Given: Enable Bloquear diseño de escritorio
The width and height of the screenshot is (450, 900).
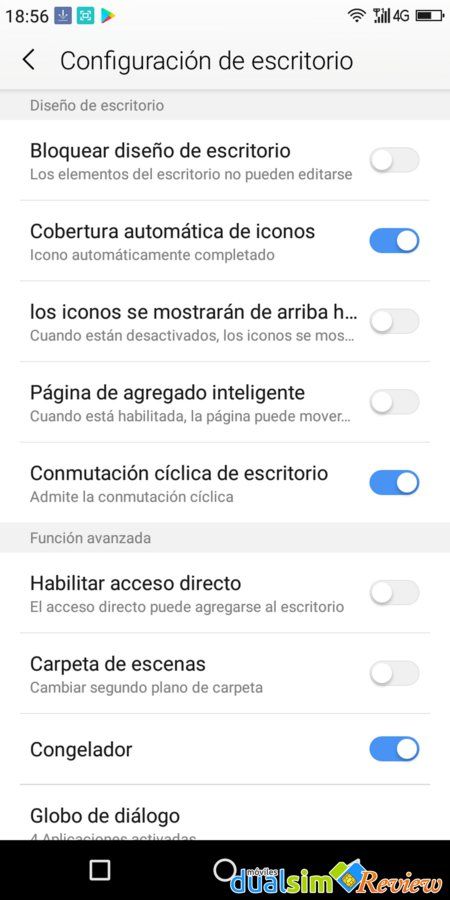Looking at the screenshot, I should [394, 160].
